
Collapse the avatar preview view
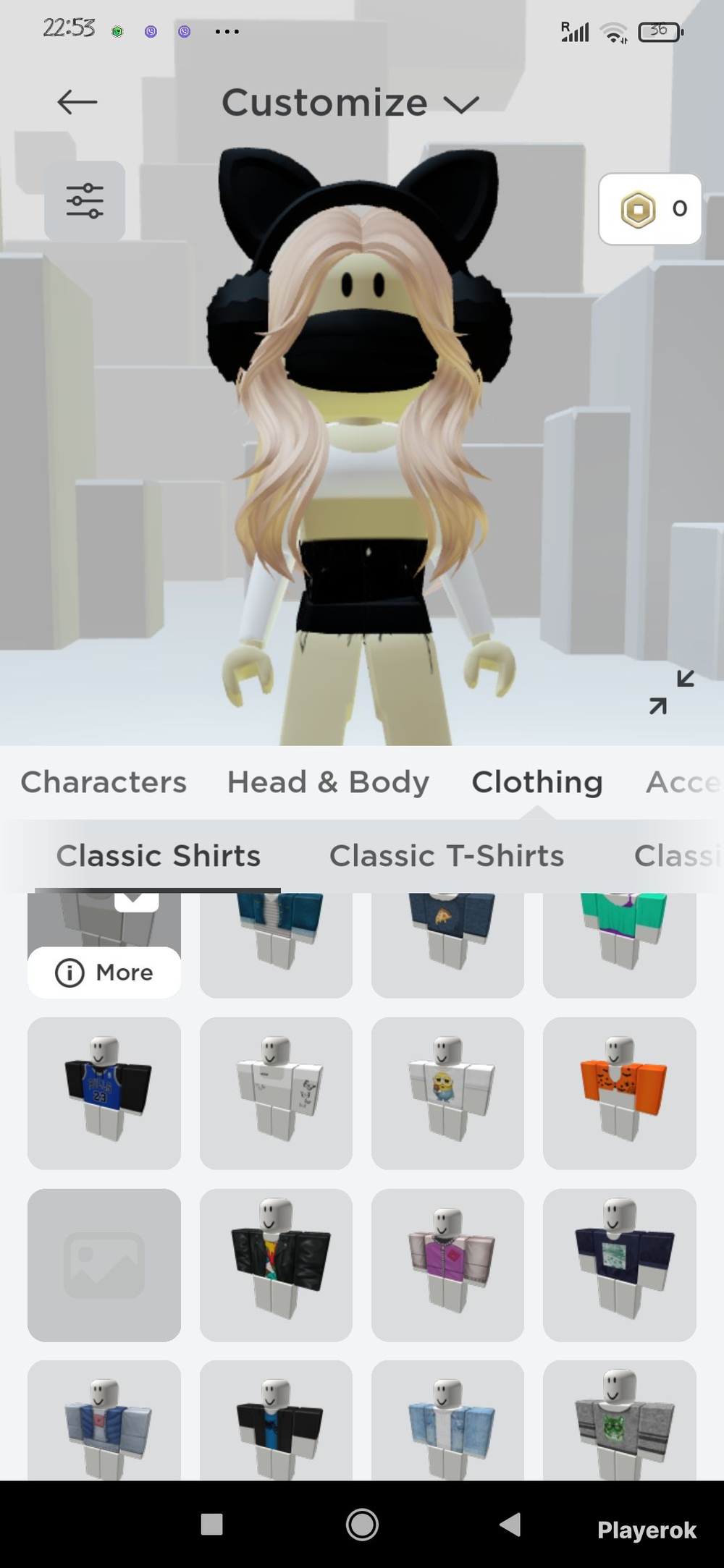[672, 692]
